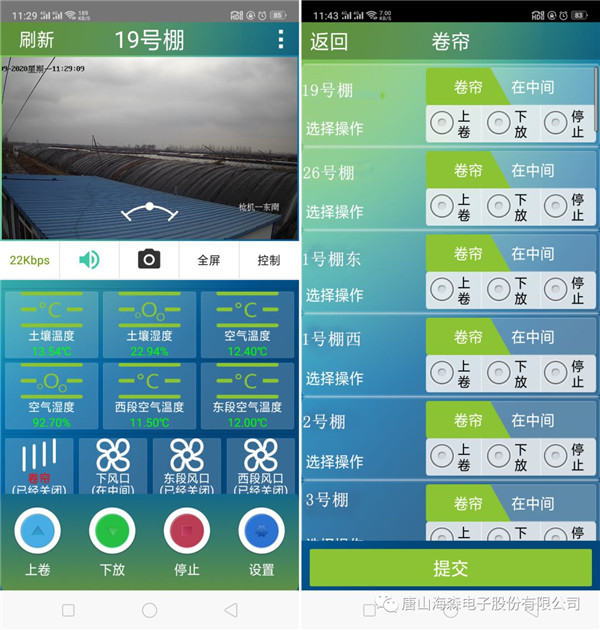Select 上卷 for 19号棚 row
600x630 pixels.
[442, 124]
